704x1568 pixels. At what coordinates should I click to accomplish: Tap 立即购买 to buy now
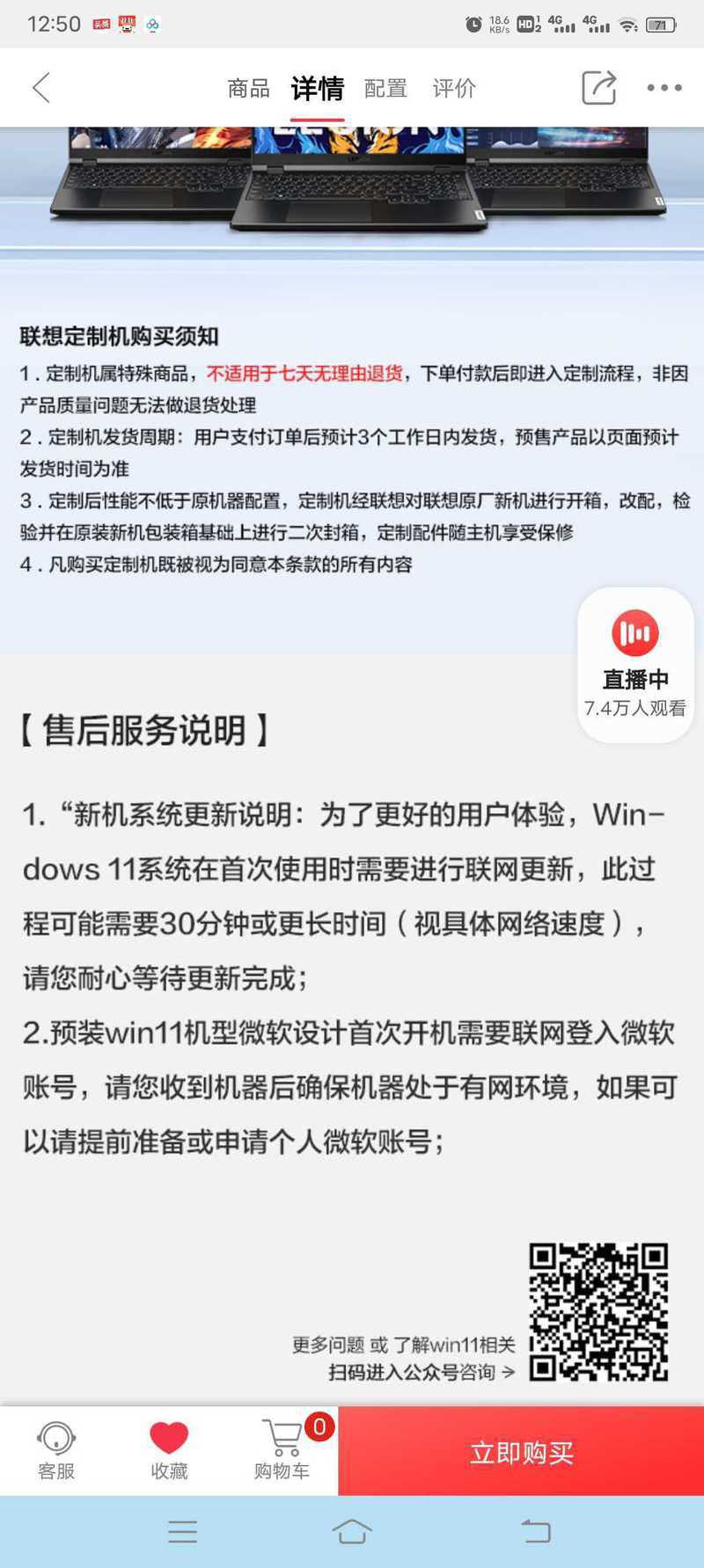point(521,1452)
